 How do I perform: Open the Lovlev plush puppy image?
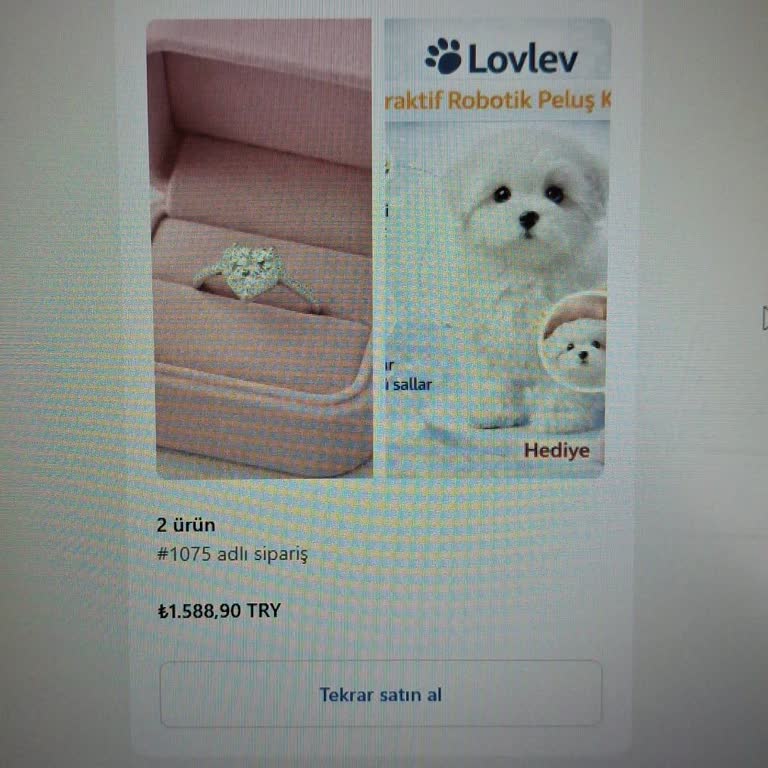[x=497, y=250]
